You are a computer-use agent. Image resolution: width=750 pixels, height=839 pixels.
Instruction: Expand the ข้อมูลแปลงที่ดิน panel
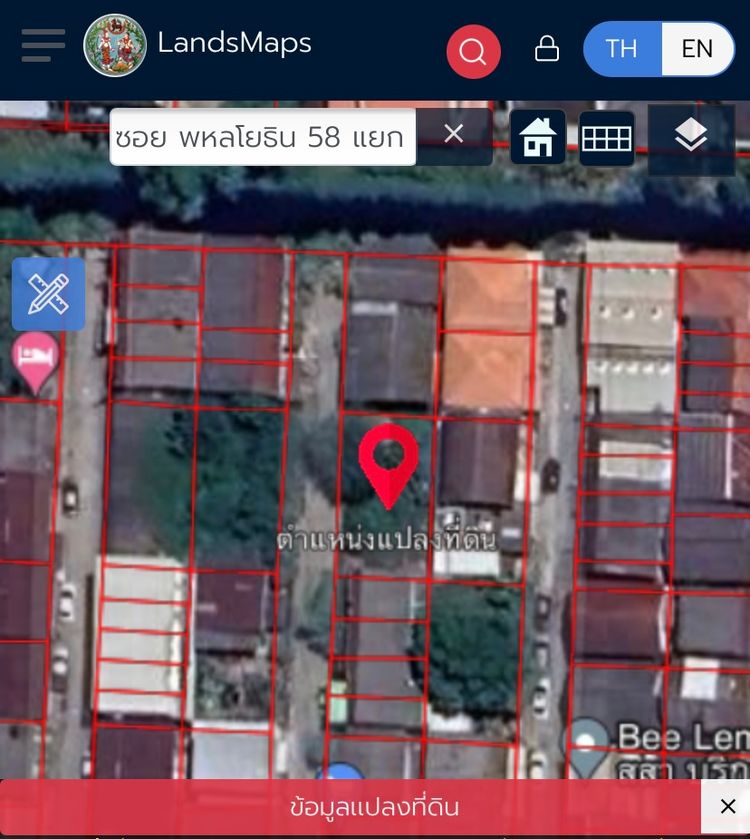tap(374, 807)
